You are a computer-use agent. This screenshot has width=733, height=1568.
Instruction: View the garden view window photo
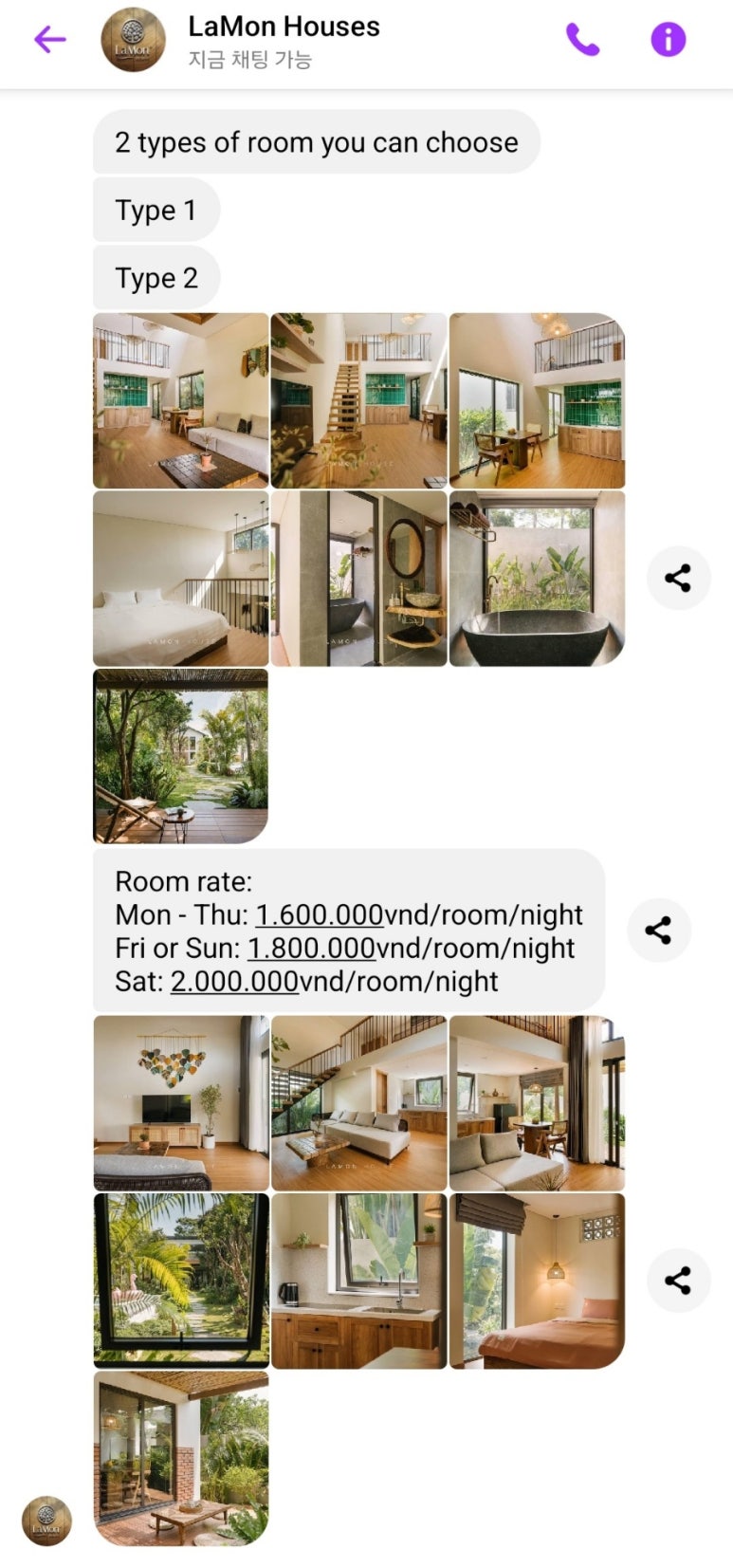pyautogui.click(x=180, y=1281)
